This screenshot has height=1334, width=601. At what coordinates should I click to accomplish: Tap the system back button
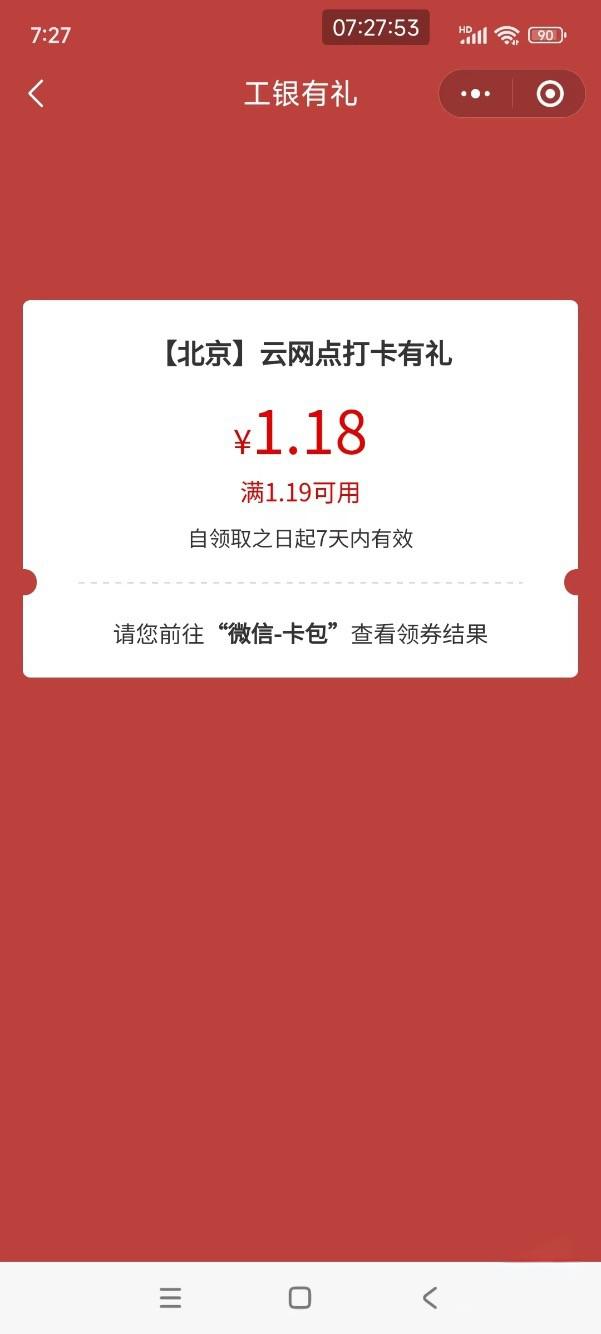pos(430,1298)
